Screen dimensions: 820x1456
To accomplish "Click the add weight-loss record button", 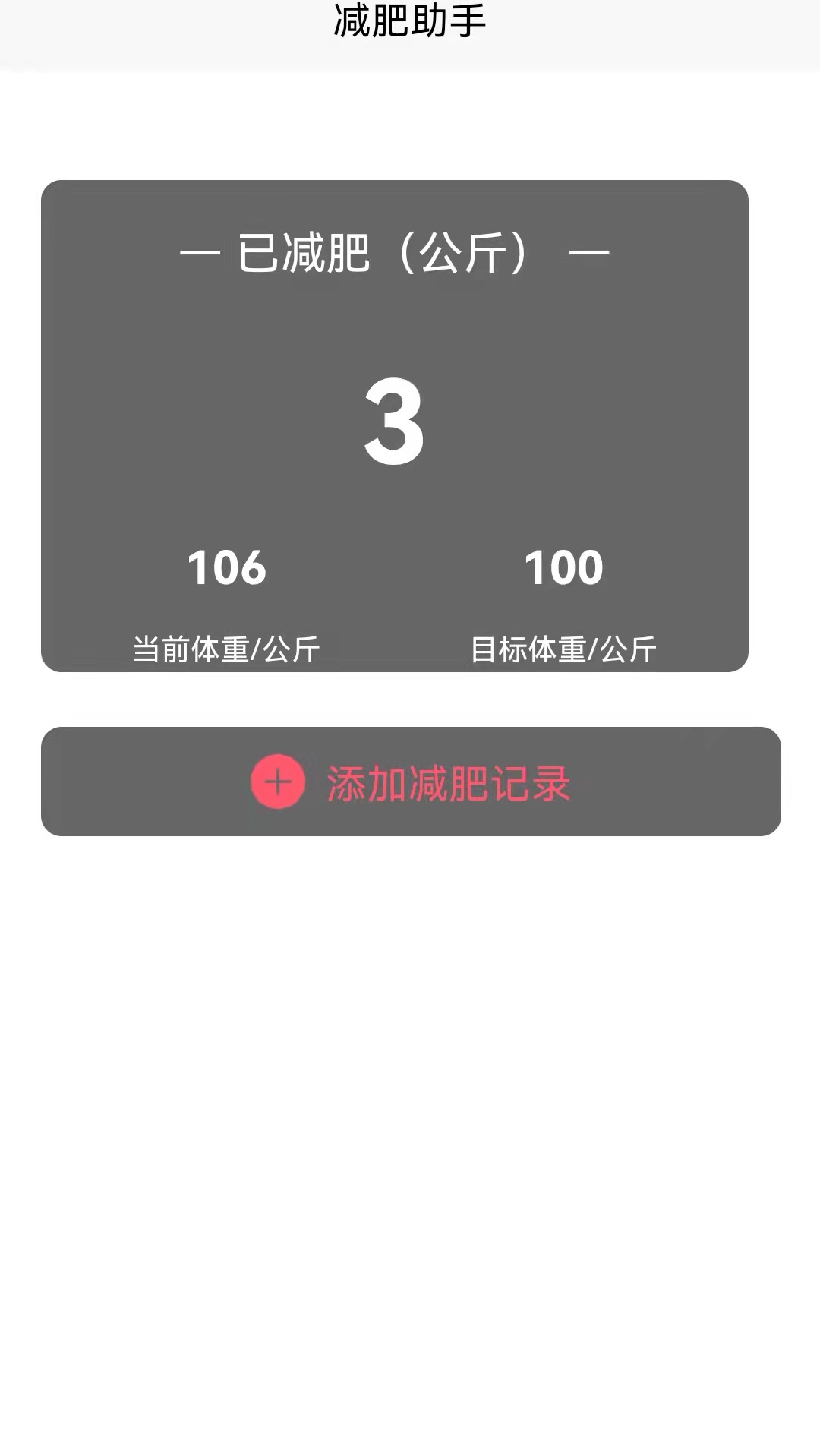I will click(x=410, y=781).
